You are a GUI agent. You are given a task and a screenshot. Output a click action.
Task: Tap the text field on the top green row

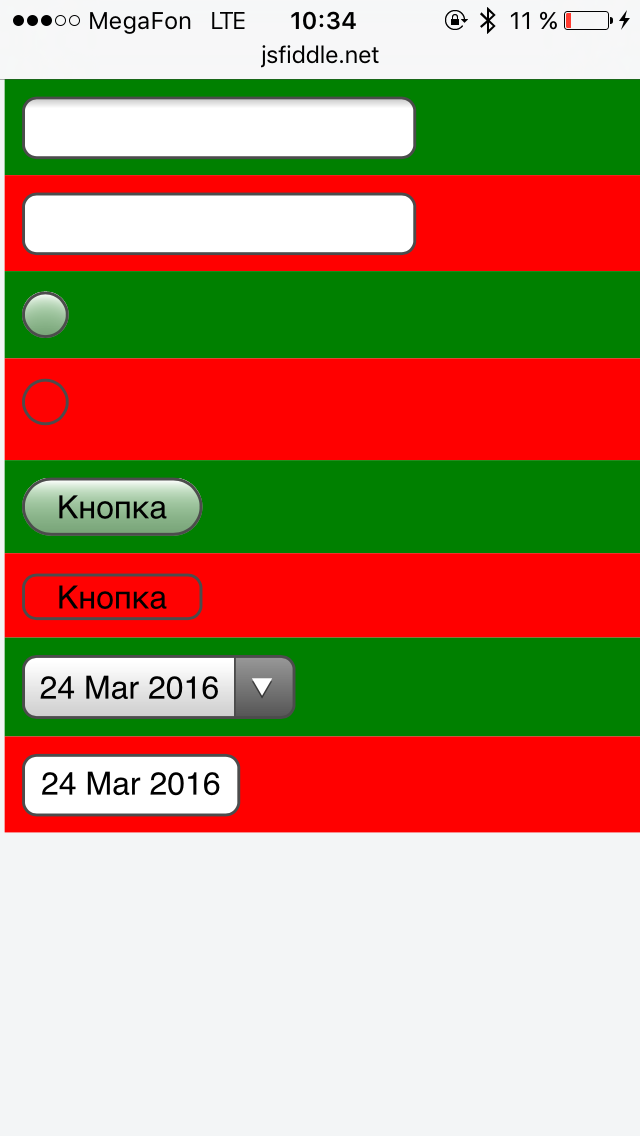[x=219, y=128]
